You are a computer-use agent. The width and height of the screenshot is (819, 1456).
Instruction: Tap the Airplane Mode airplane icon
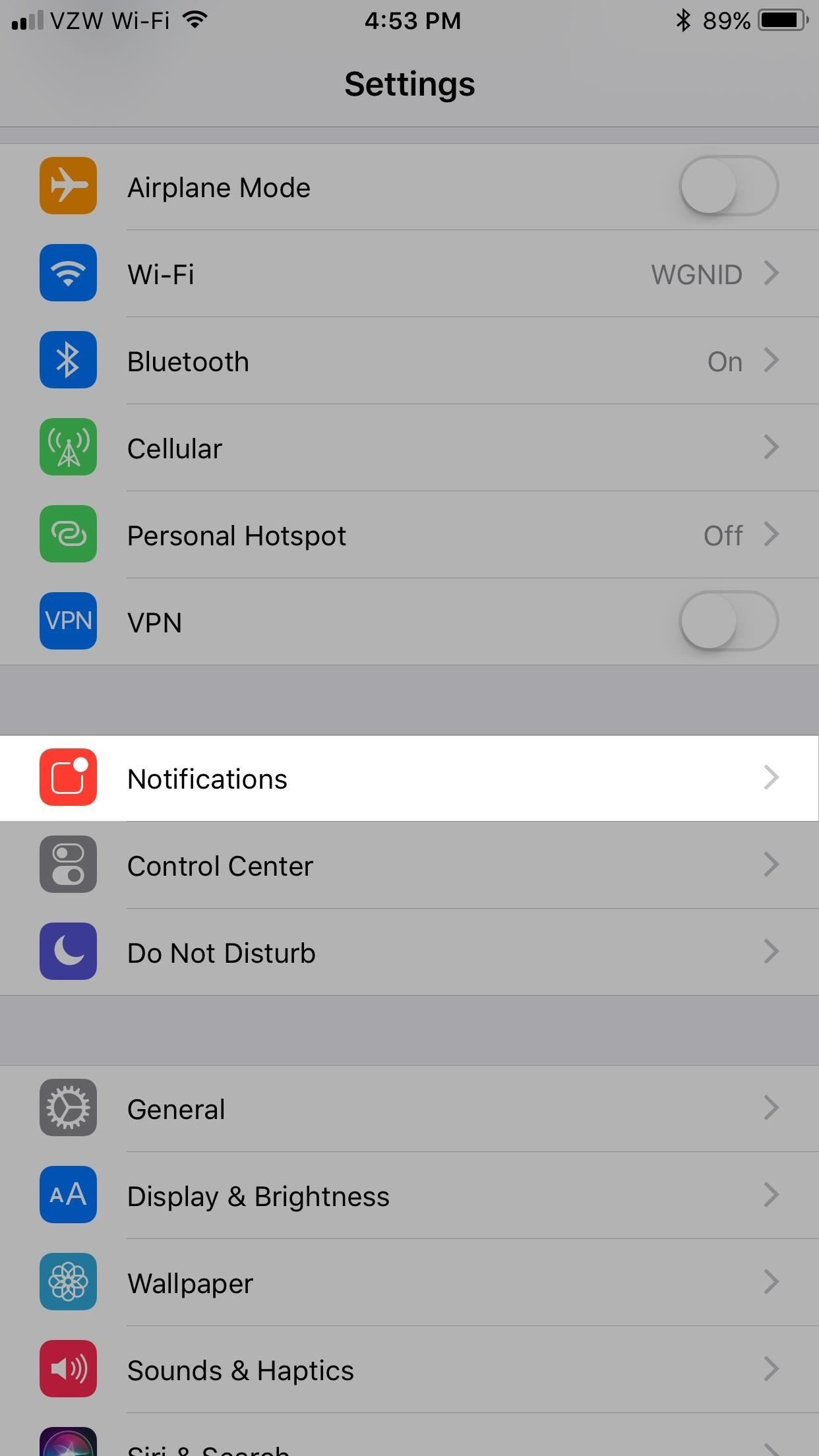pos(68,186)
